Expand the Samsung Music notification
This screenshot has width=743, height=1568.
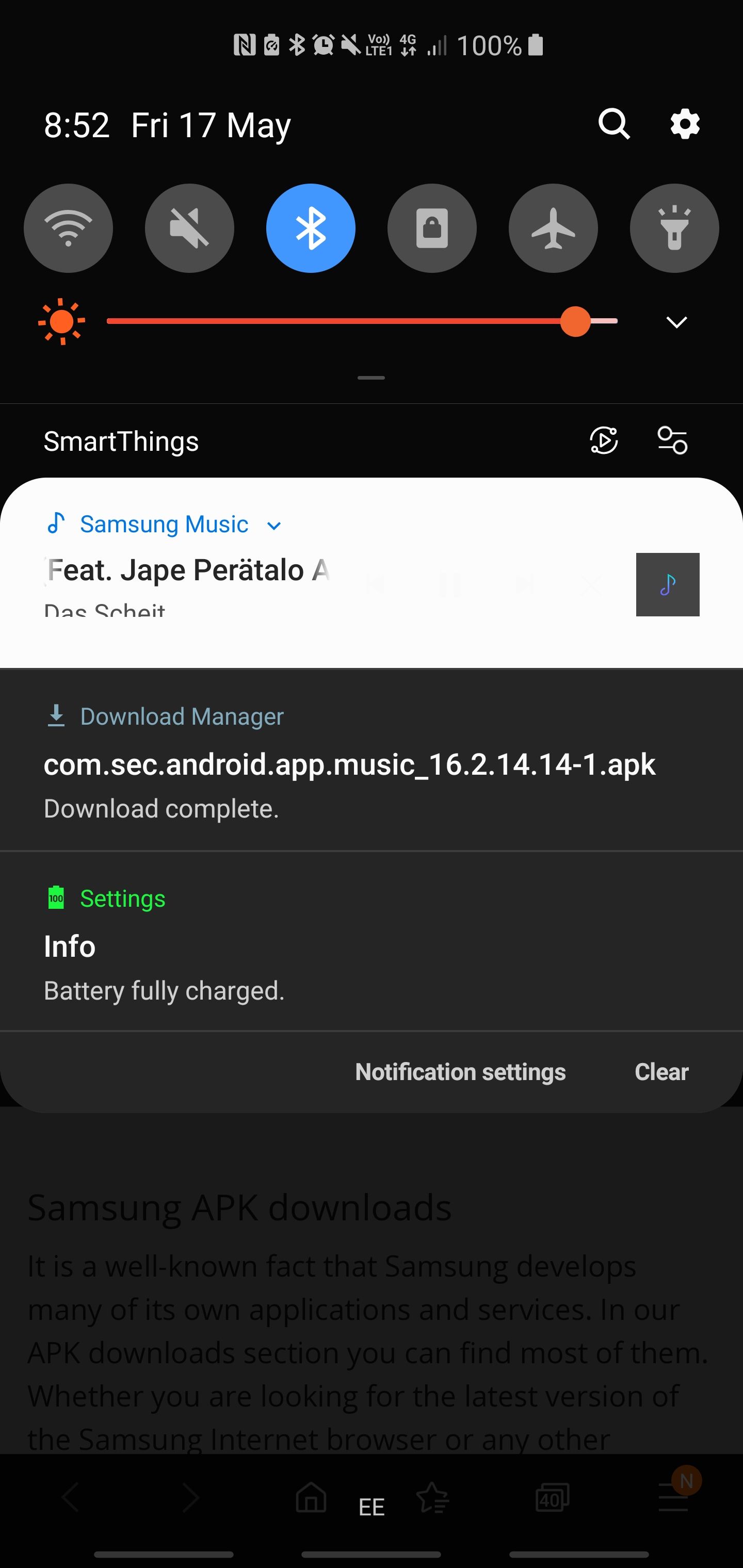point(274,525)
